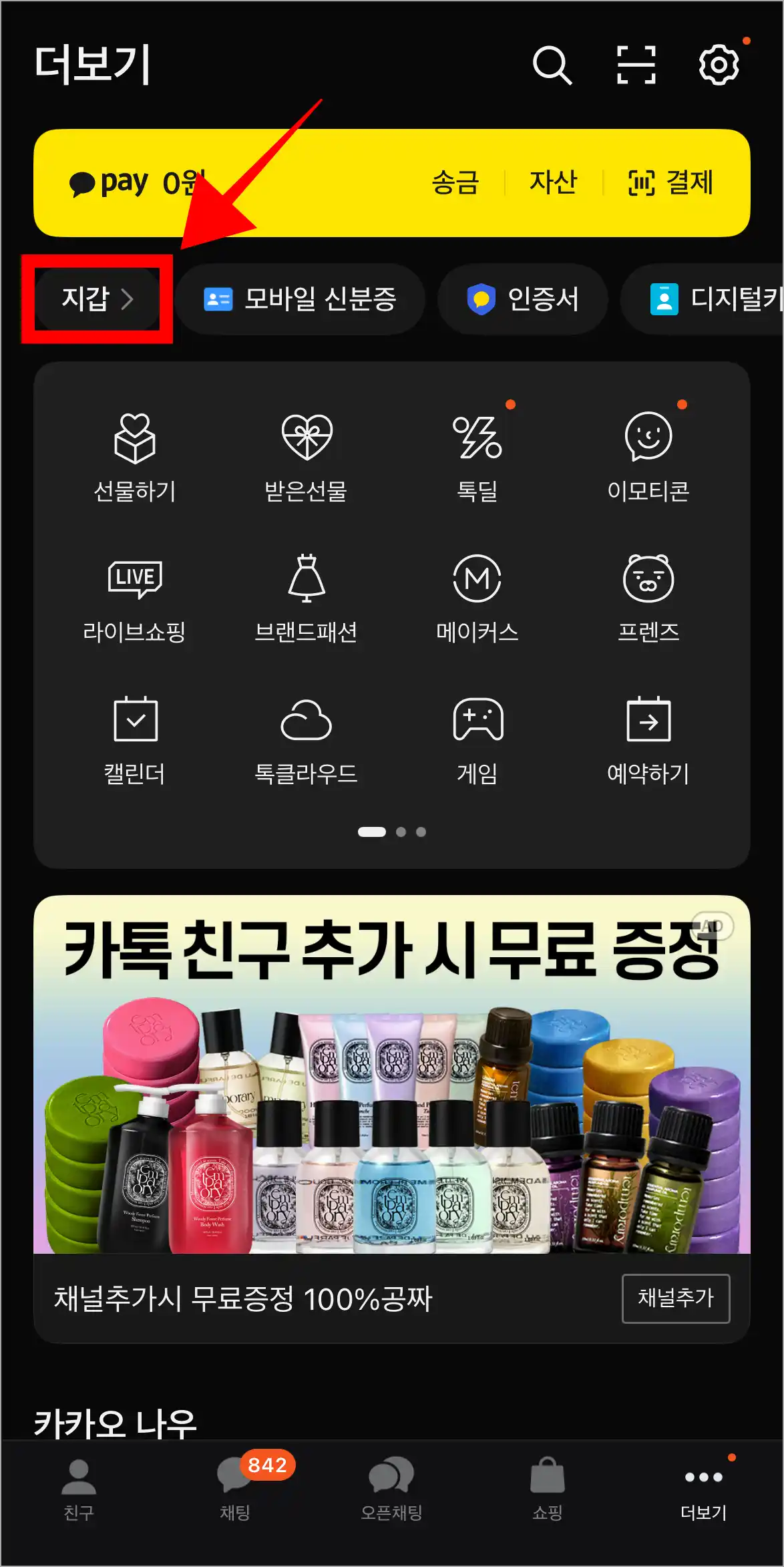Open the KakaoTalk search icon
Screen dimensions: 784x1567
coord(552,65)
